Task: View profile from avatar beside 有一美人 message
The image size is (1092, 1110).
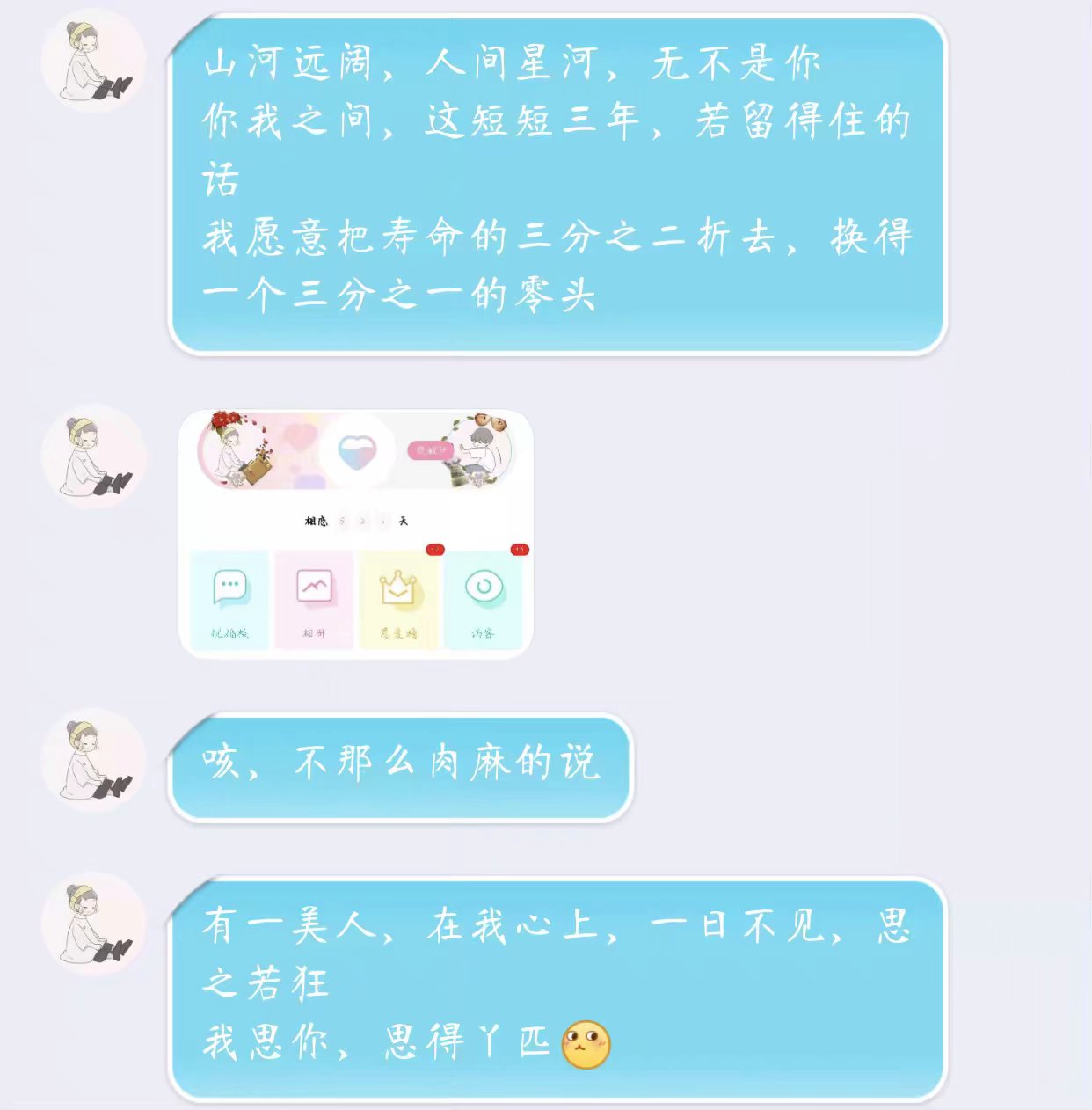Action: tap(94, 924)
